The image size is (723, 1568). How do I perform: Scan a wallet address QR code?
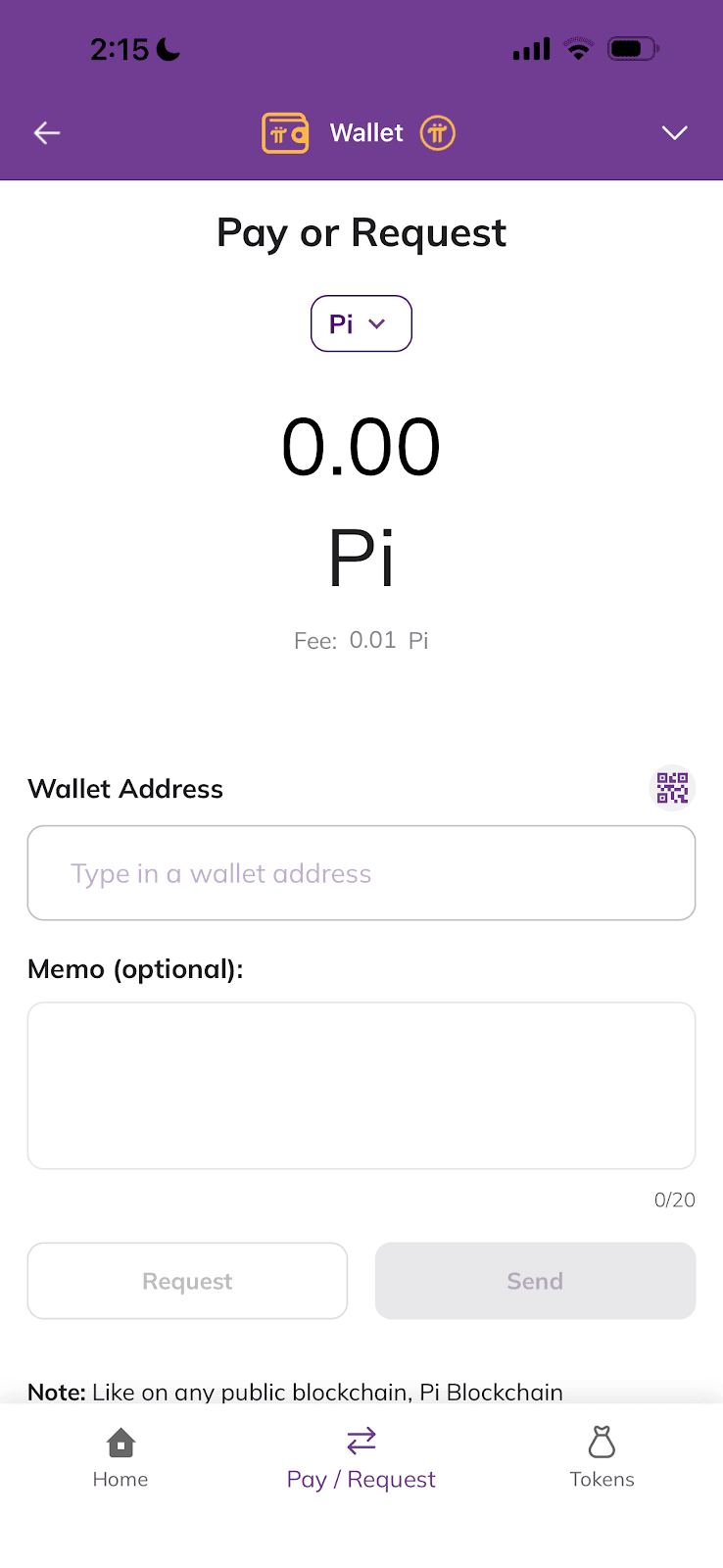[672, 788]
